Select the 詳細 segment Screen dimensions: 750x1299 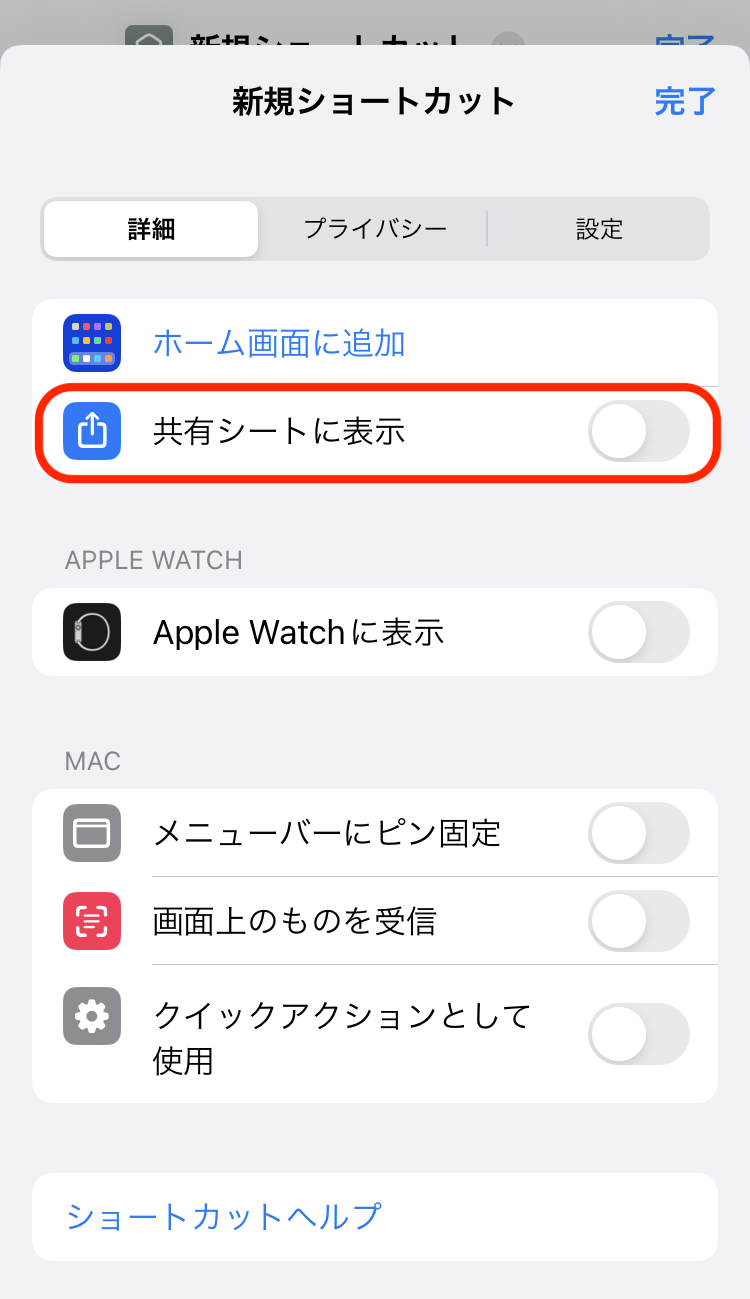pos(151,229)
